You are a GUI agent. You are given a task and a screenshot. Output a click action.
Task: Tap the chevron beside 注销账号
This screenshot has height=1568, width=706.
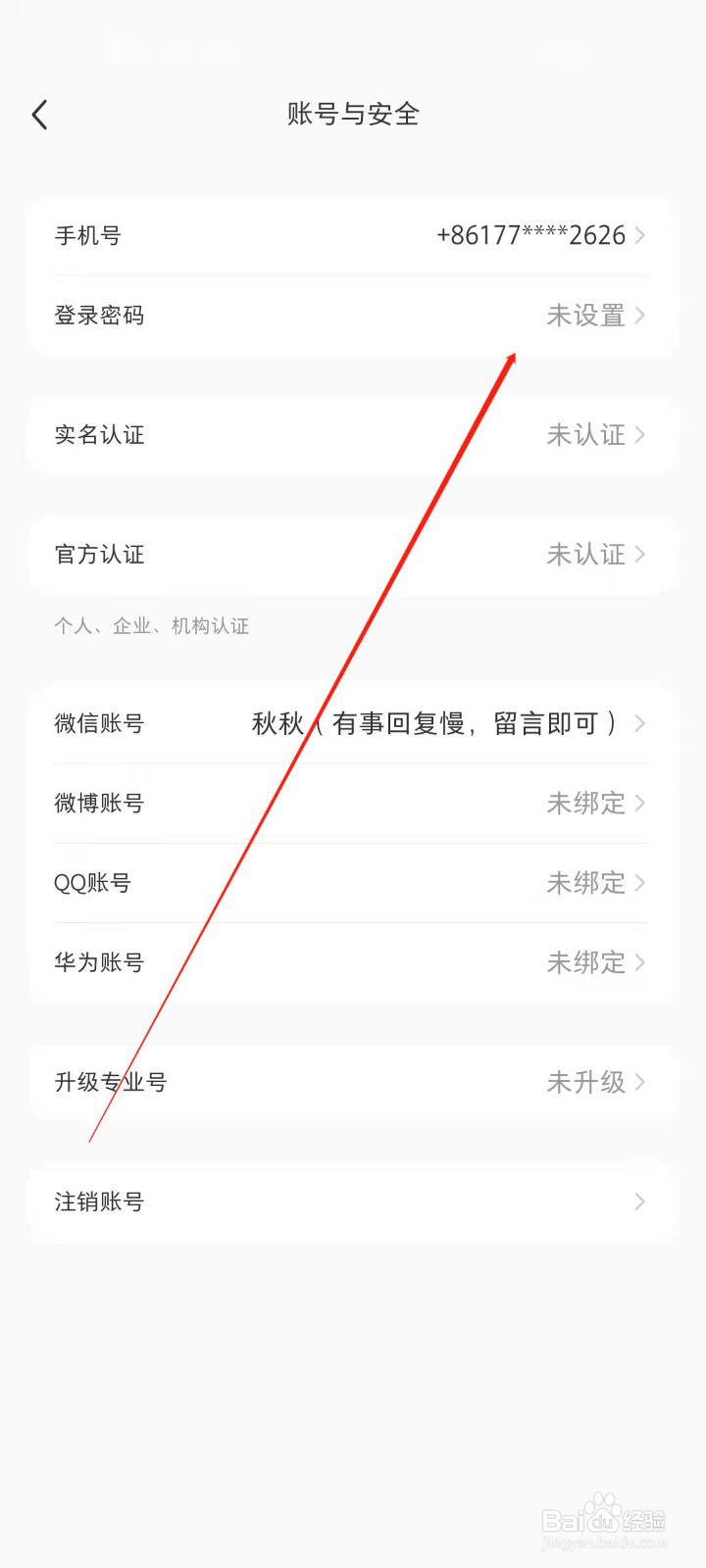point(638,1202)
